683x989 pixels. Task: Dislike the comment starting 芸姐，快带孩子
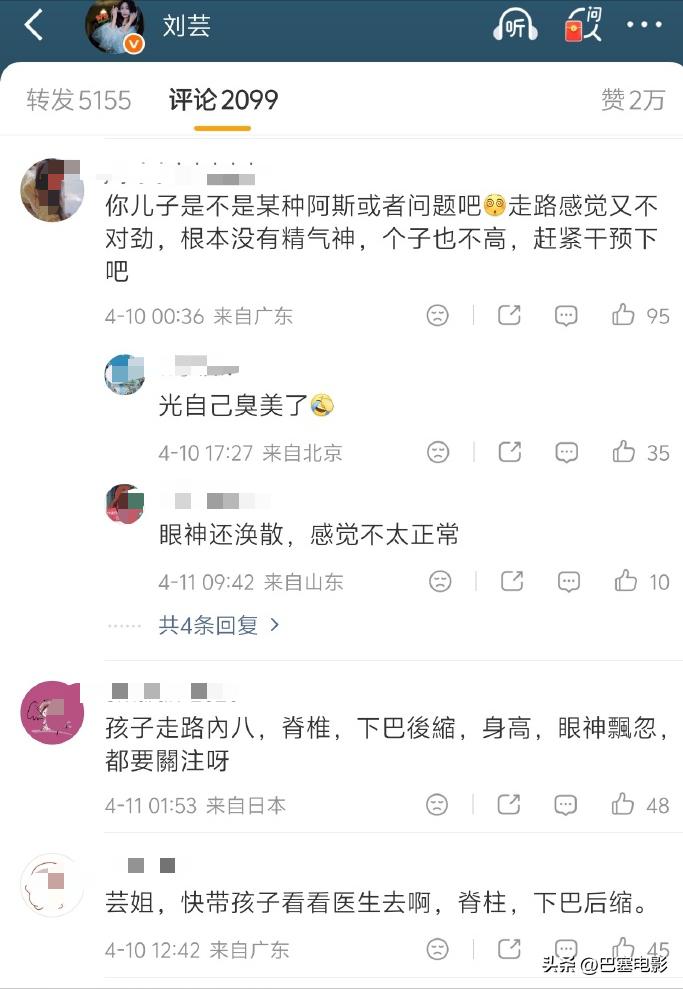(438, 948)
